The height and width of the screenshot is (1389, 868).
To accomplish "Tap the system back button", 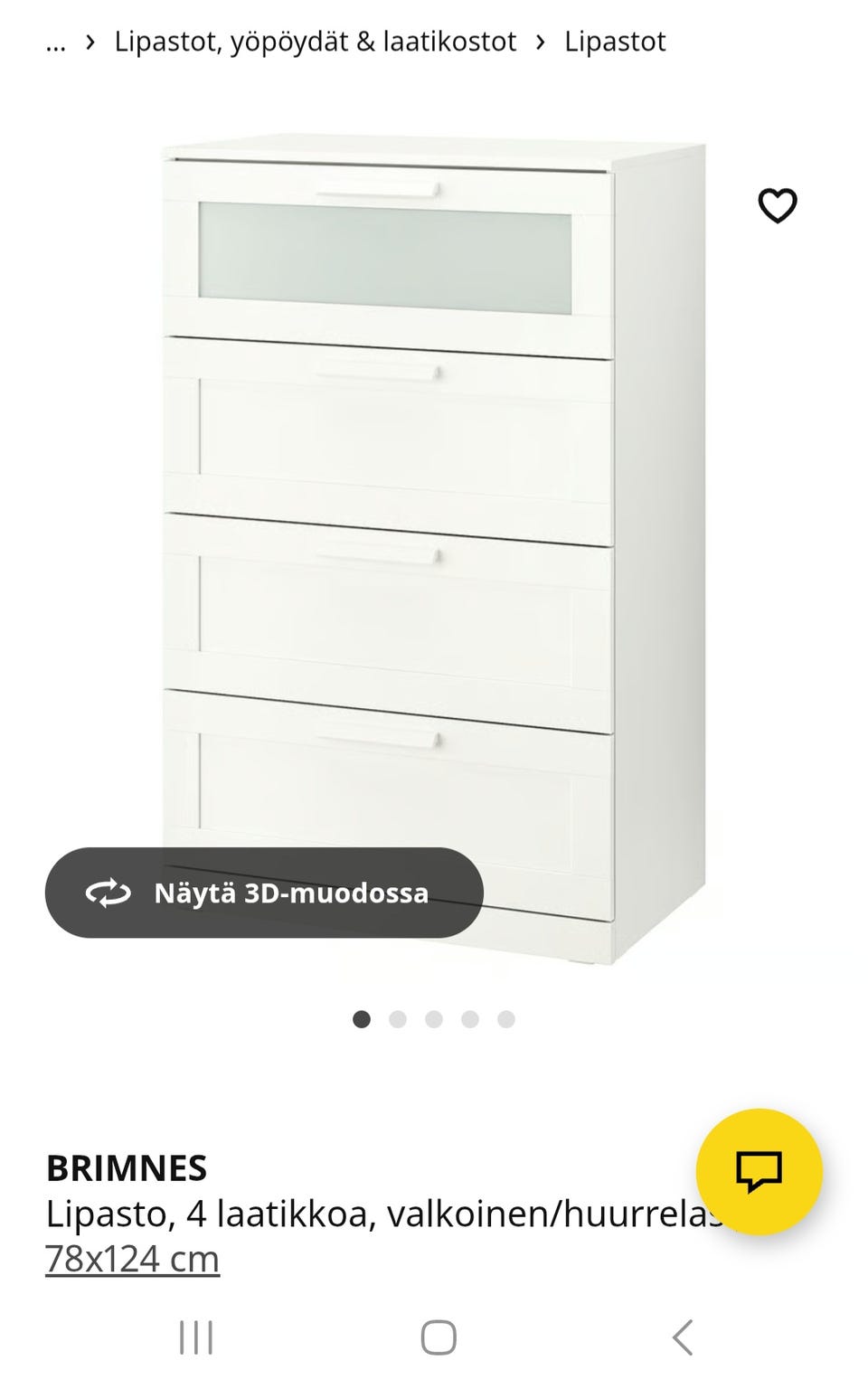I will (683, 1337).
